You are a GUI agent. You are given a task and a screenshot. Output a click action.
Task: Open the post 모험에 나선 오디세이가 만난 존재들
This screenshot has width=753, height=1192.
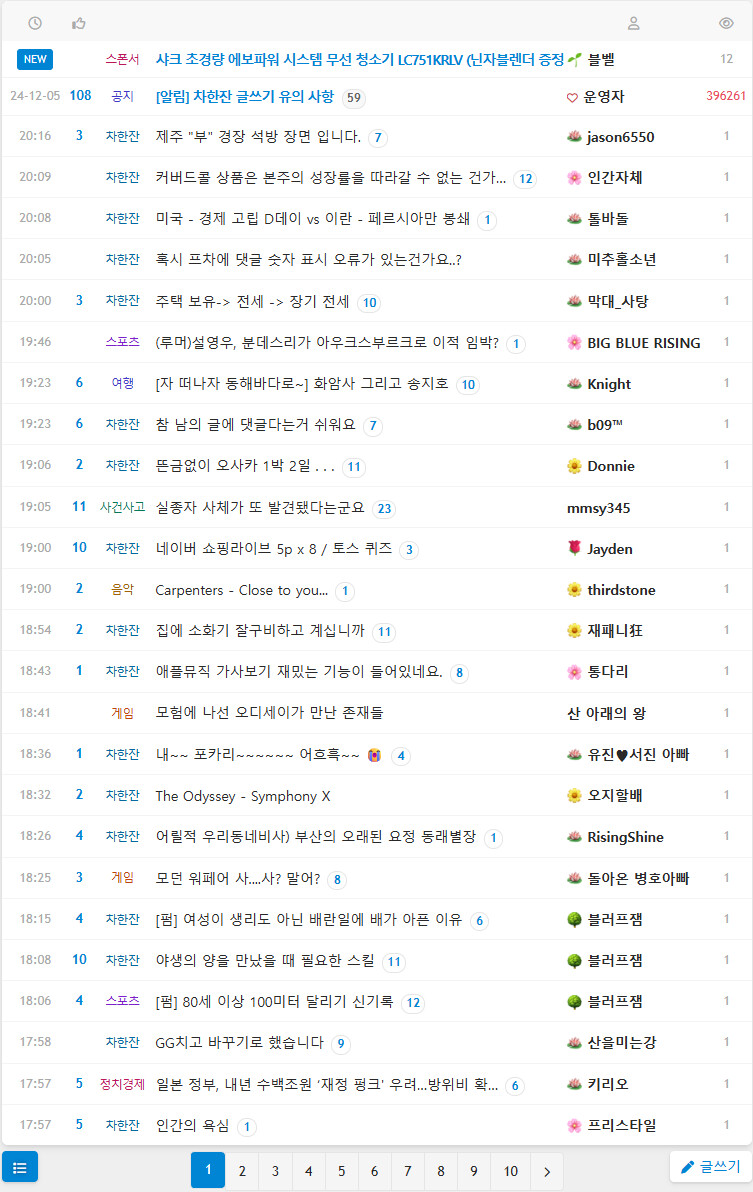[x=269, y=713]
